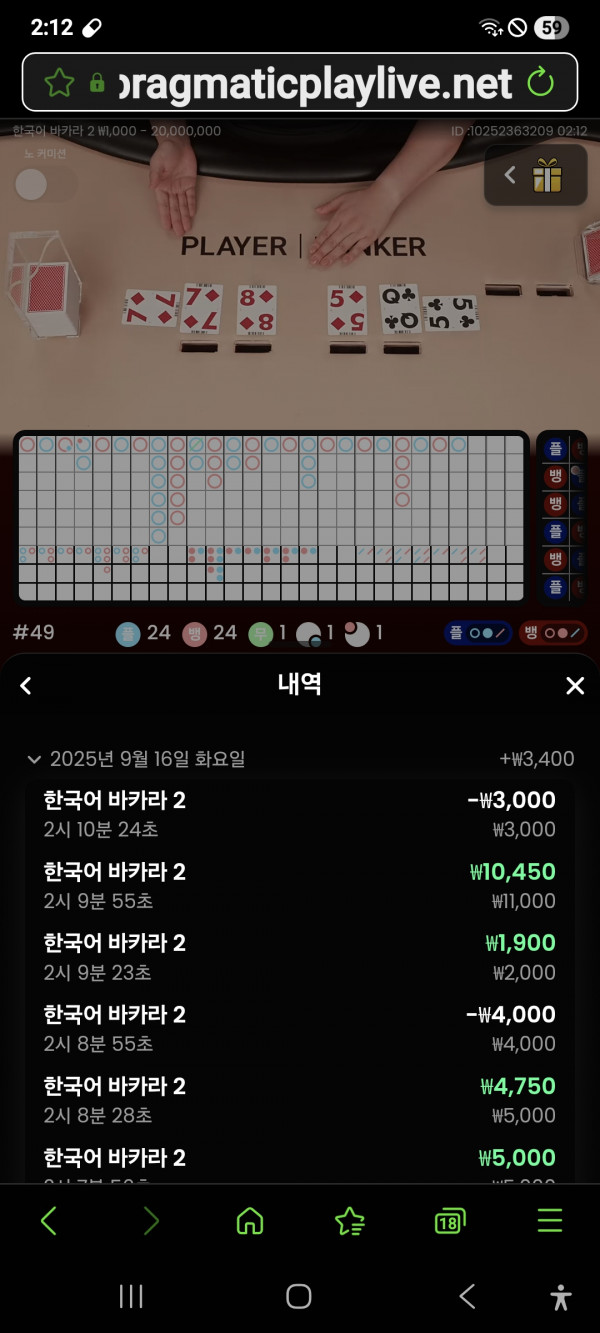Collapse the September 16, 2025 date group
The width and height of the screenshot is (600, 1333).
click(x=36, y=759)
